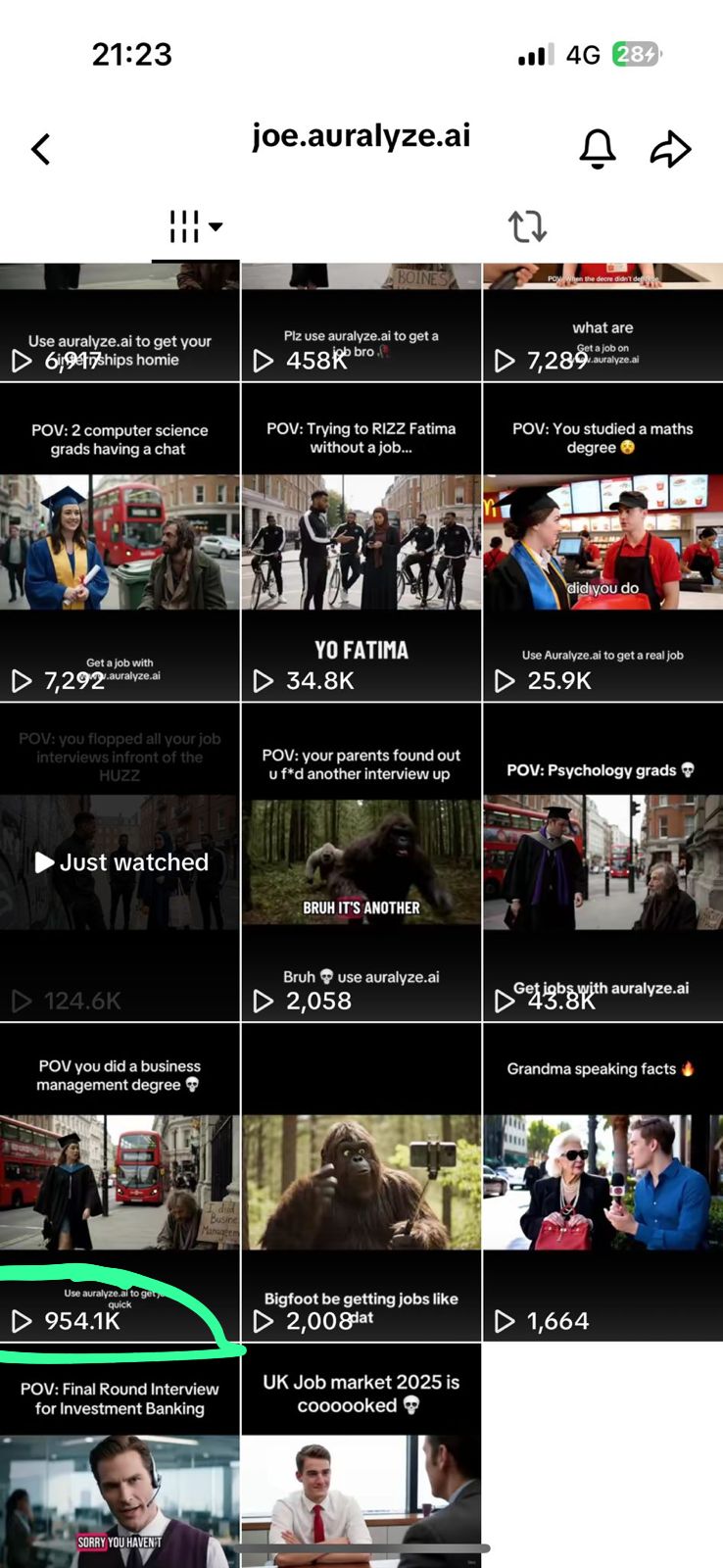Screen dimensions: 723x1568
Task: Open the 'Just watched' video
Action: (x=120, y=862)
